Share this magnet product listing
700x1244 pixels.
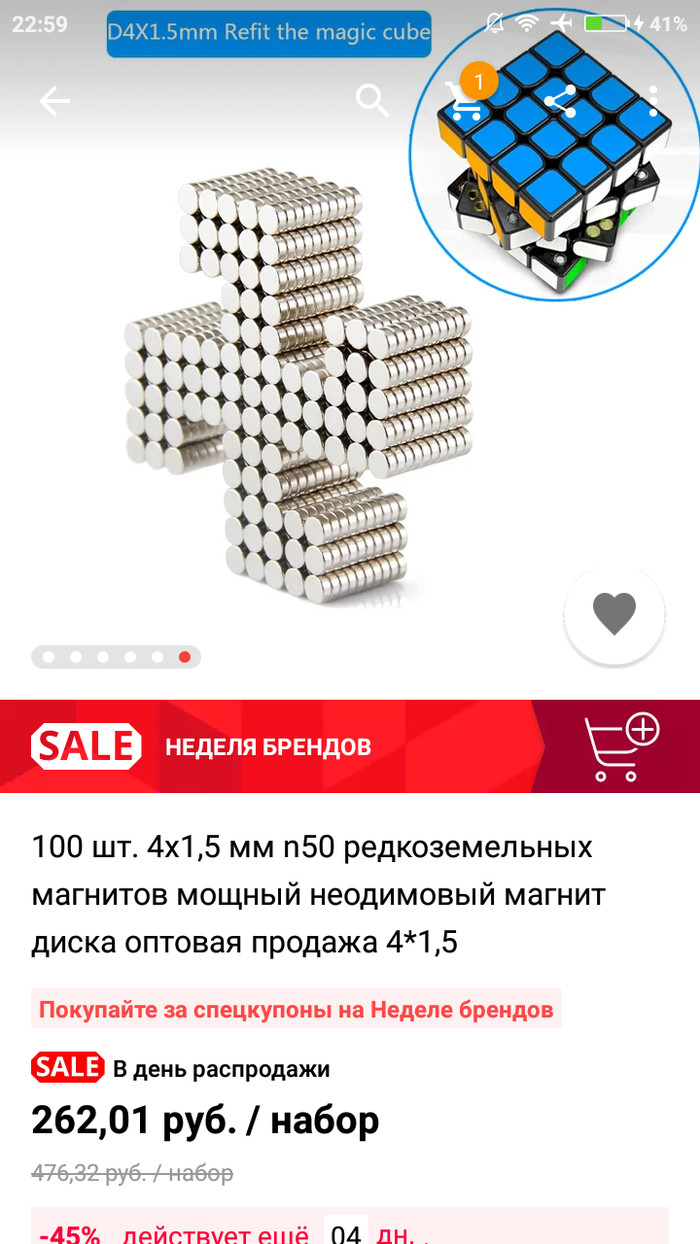pos(559,100)
